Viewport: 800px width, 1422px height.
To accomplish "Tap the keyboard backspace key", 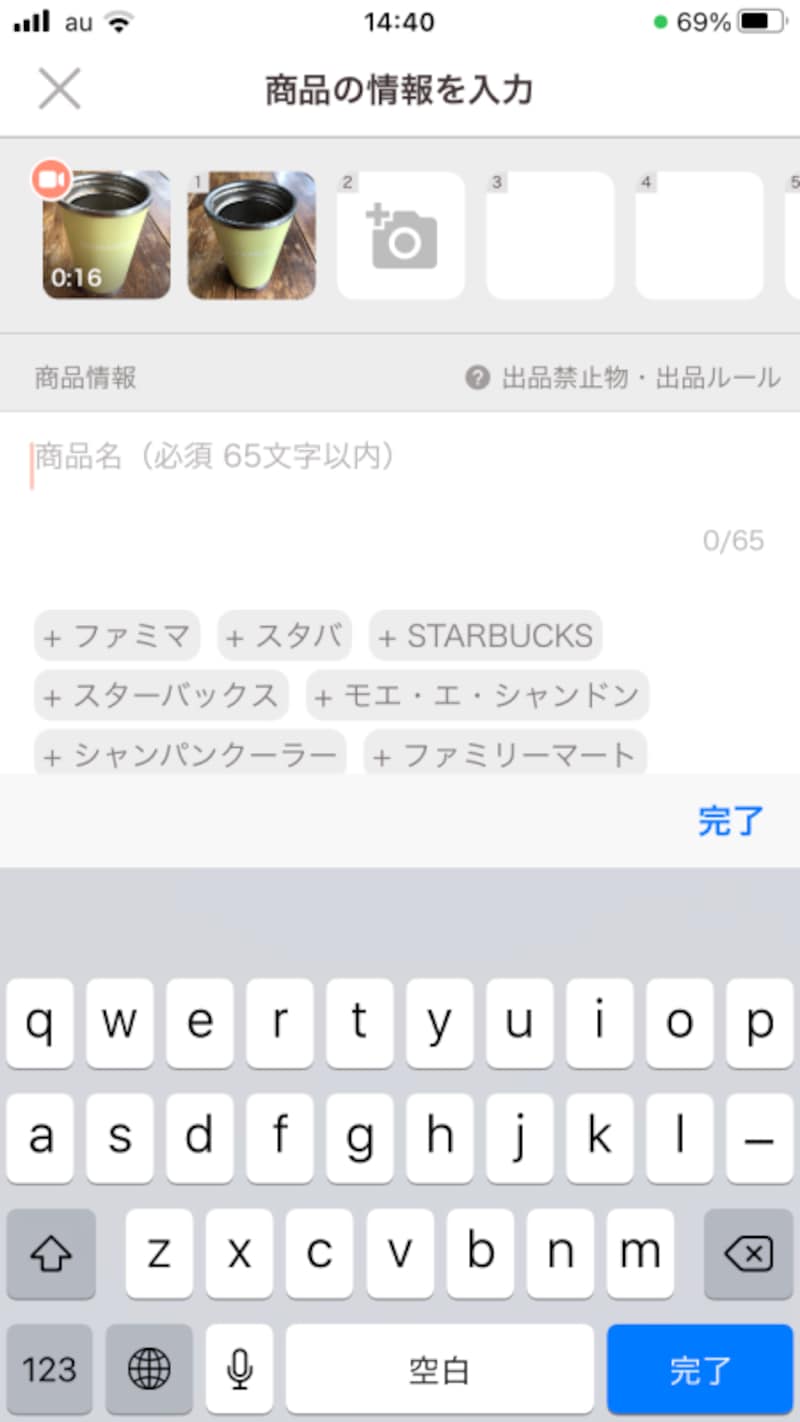I will pos(749,1253).
